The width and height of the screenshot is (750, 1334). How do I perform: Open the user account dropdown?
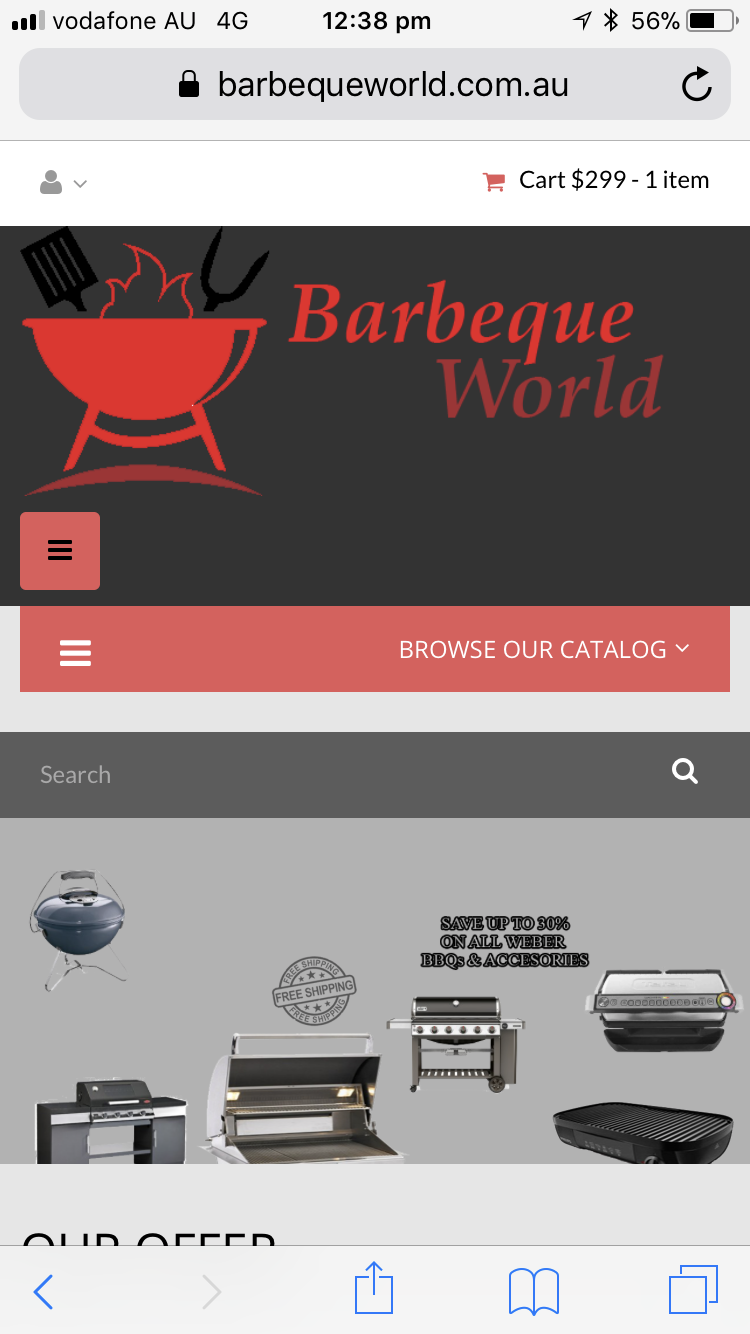[x=64, y=182]
